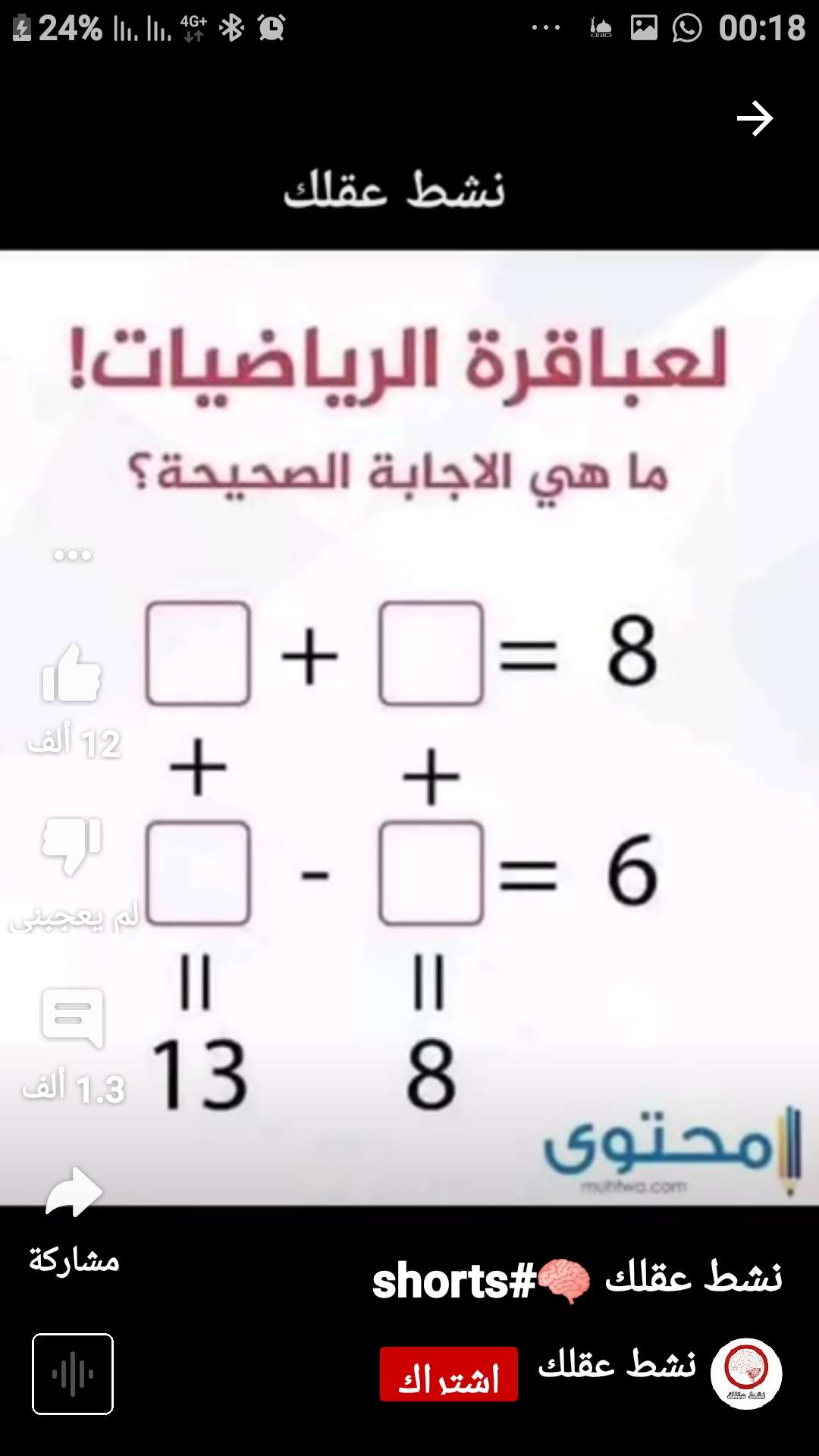The width and height of the screenshot is (819, 1456).
Task: Like this short video
Action: click(71, 673)
